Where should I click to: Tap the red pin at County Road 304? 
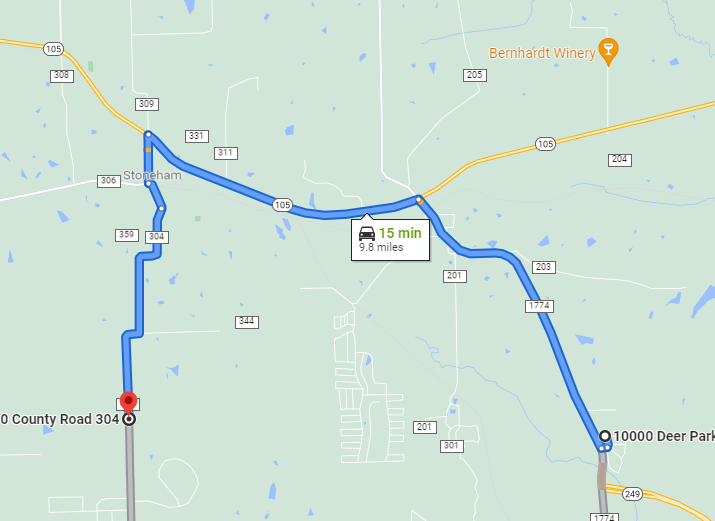coord(128,402)
